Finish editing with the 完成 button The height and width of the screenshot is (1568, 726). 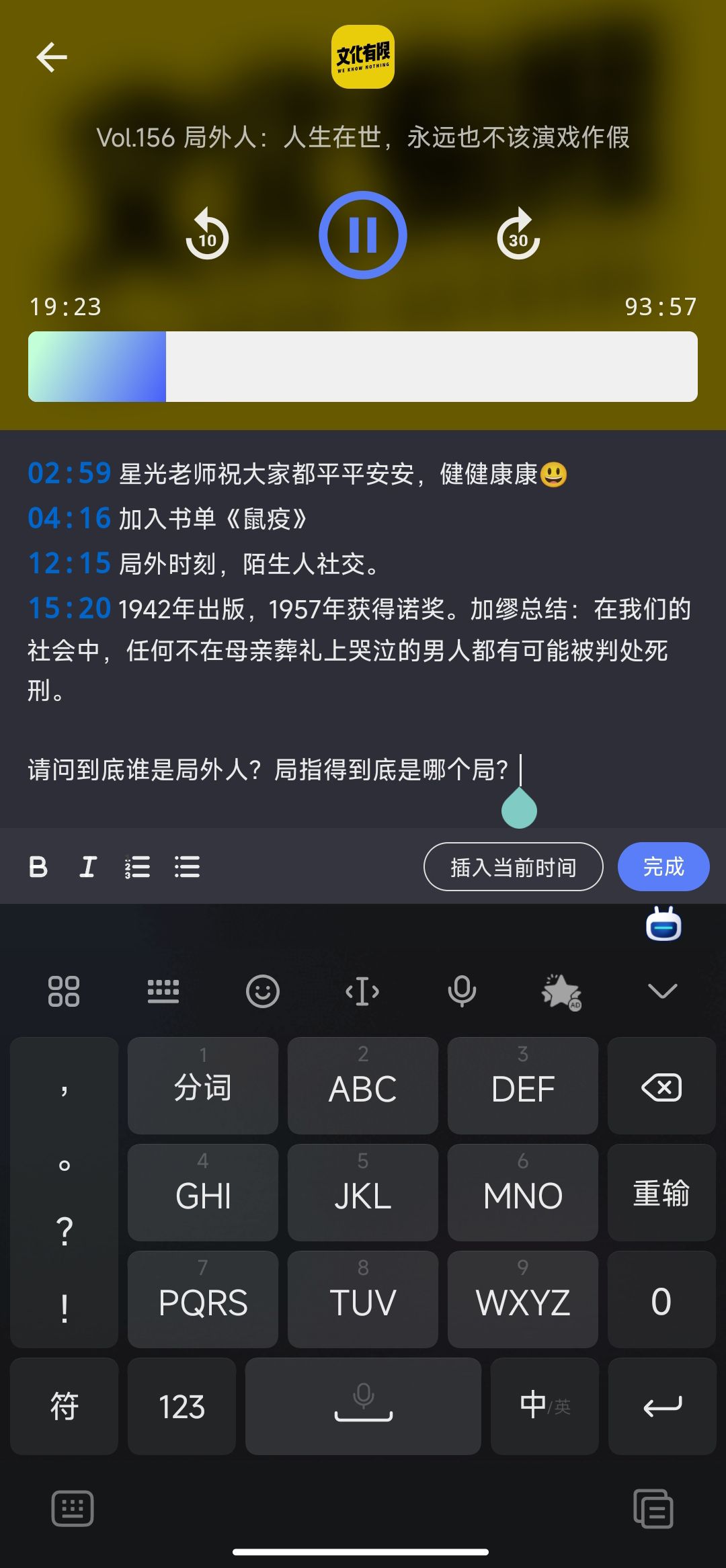[663, 867]
